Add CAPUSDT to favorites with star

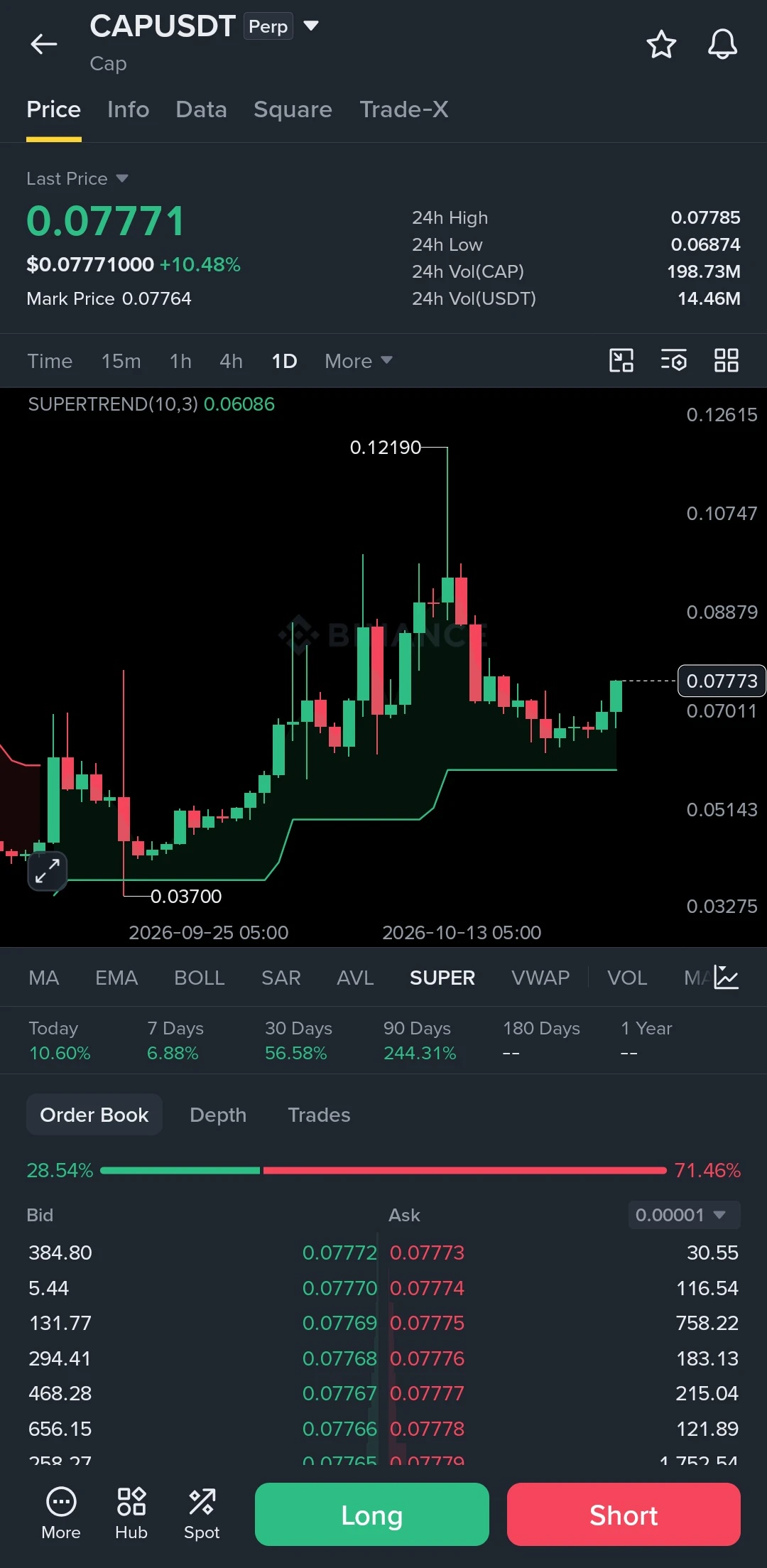(661, 44)
